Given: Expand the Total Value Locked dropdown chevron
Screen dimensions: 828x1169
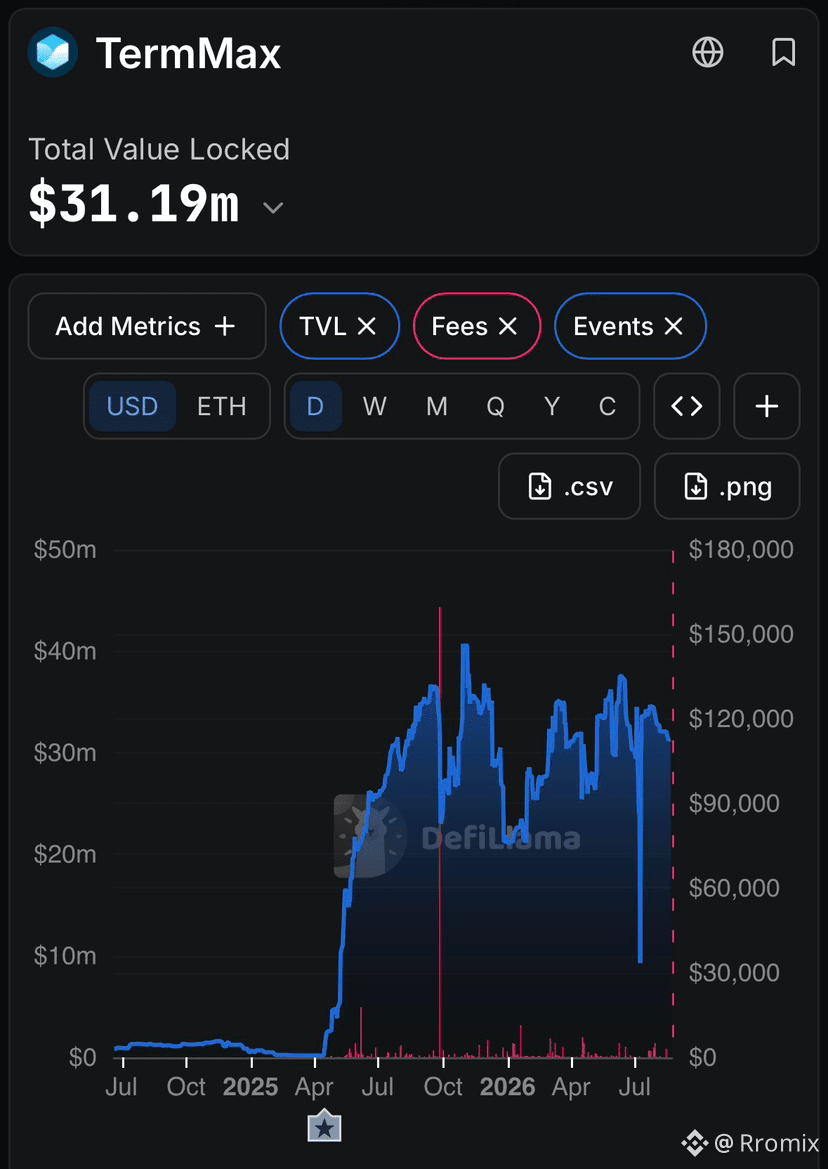Looking at the screenshot, I should 274,208.
